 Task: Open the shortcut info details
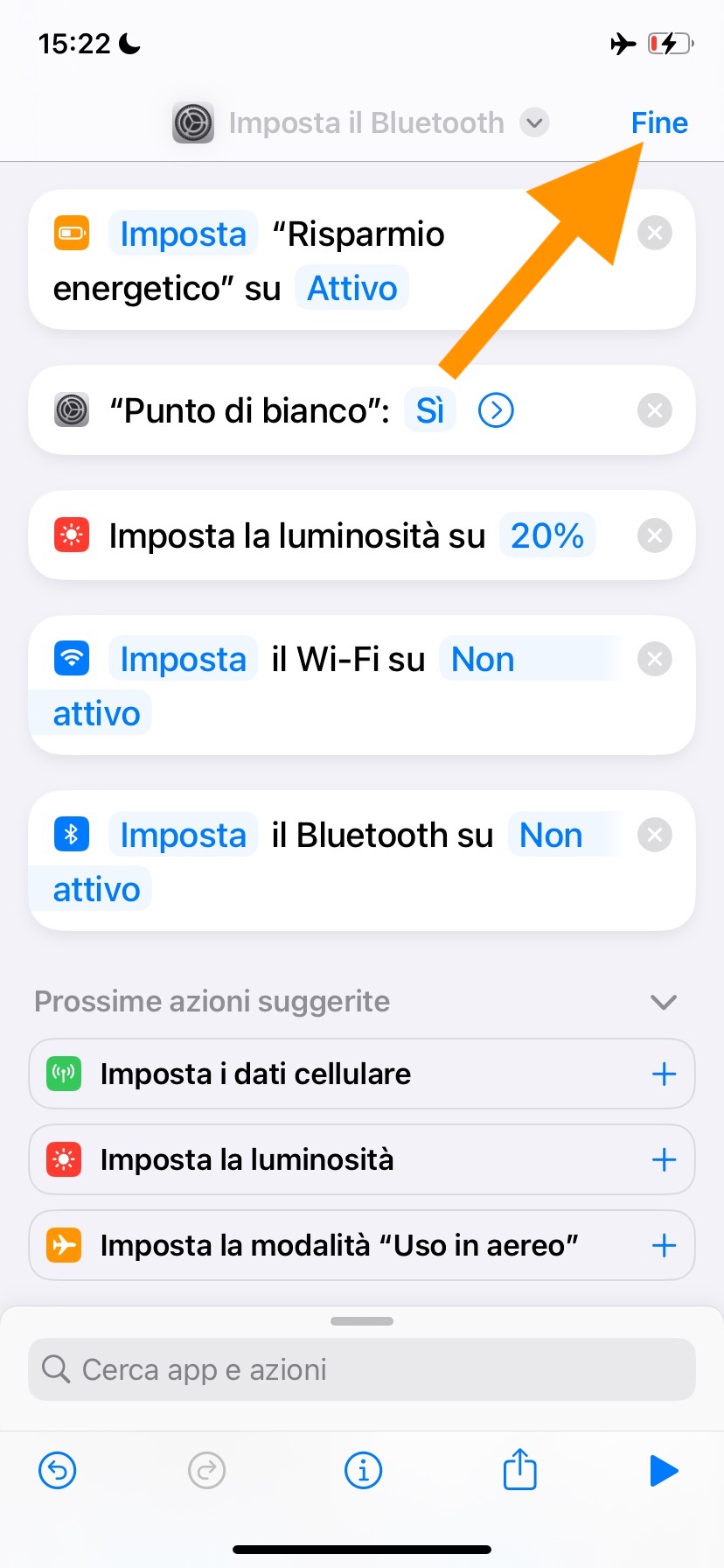(363, 1470)
